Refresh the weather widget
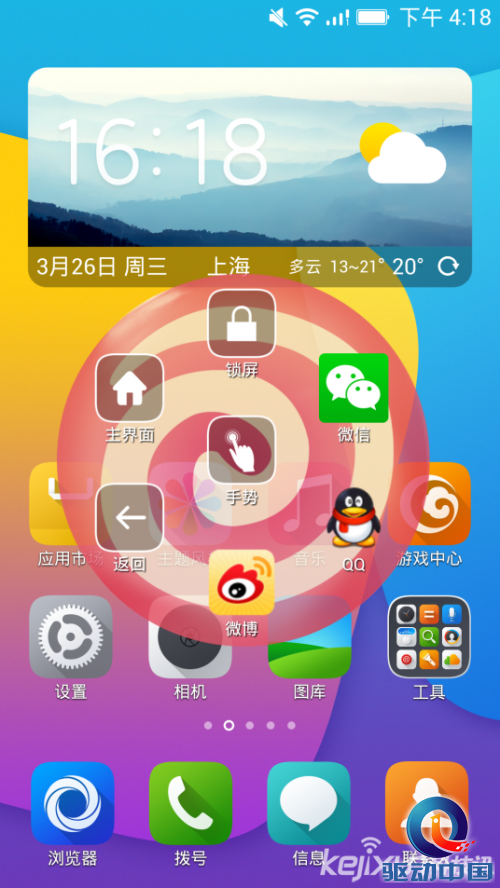Viewport: 500px width, 888px height. (x=448, y=266)
